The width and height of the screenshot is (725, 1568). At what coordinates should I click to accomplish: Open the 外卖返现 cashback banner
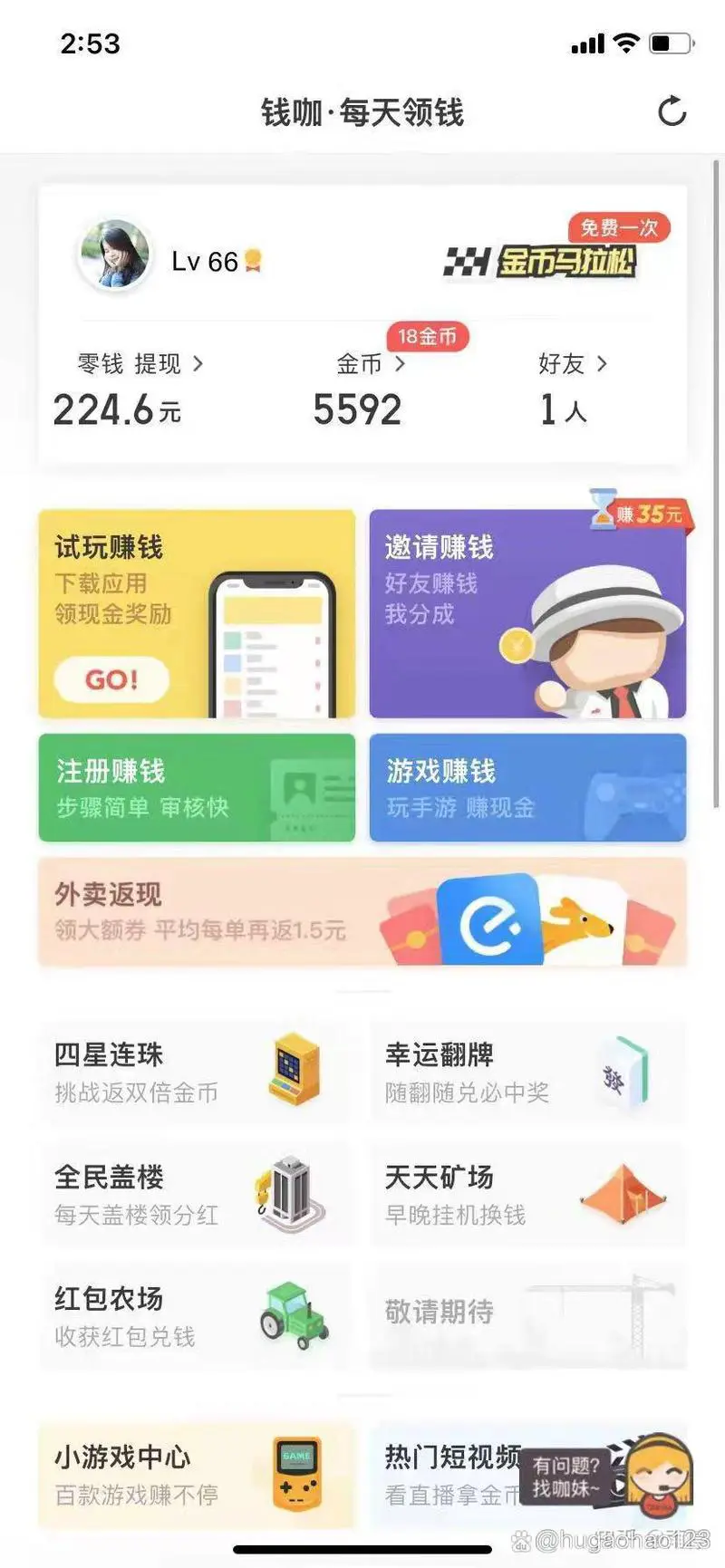tap(362, 913)
